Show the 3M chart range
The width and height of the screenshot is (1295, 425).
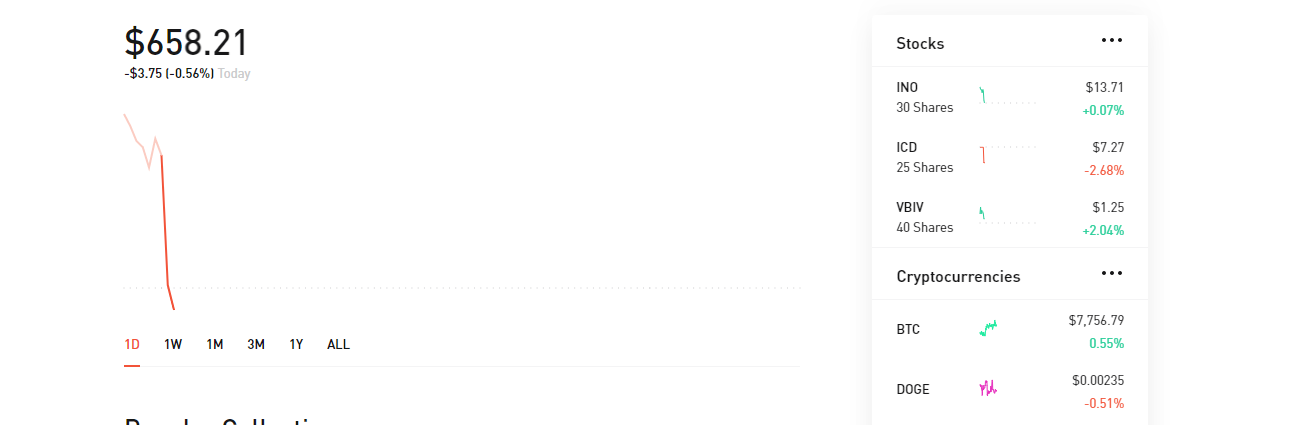point(256,344)
